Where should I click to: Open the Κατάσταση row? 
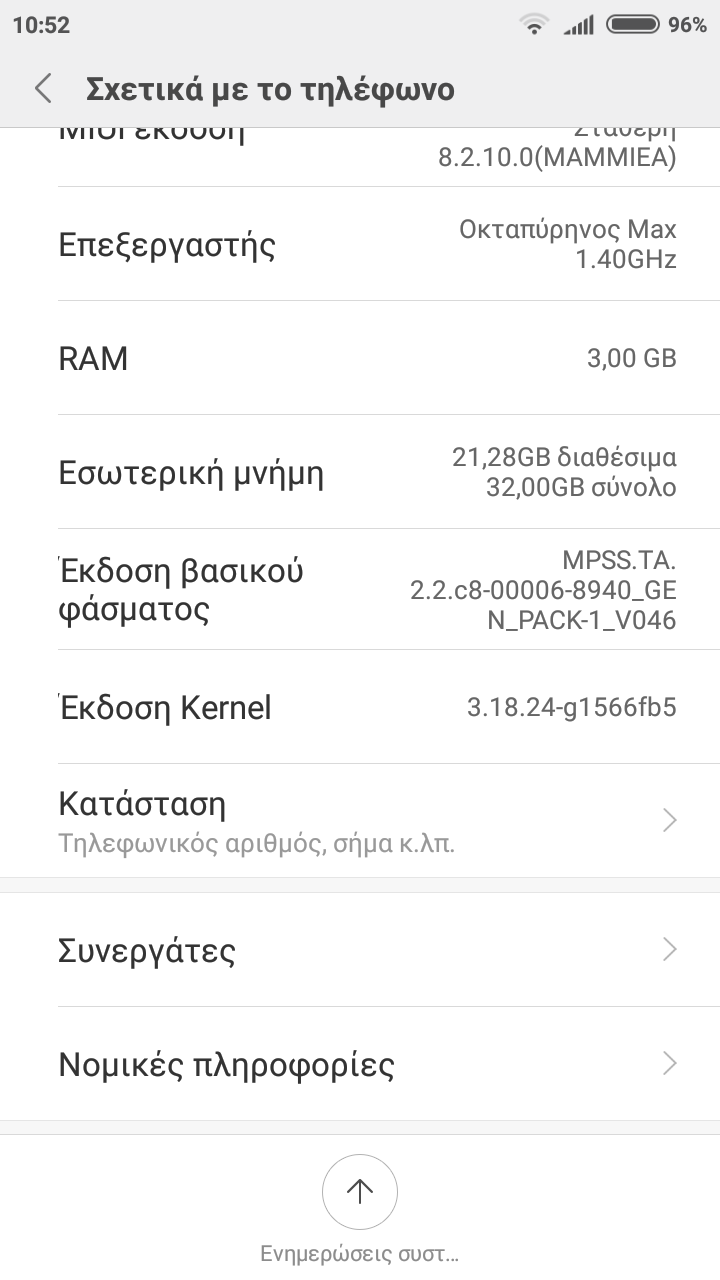(360, 821)
